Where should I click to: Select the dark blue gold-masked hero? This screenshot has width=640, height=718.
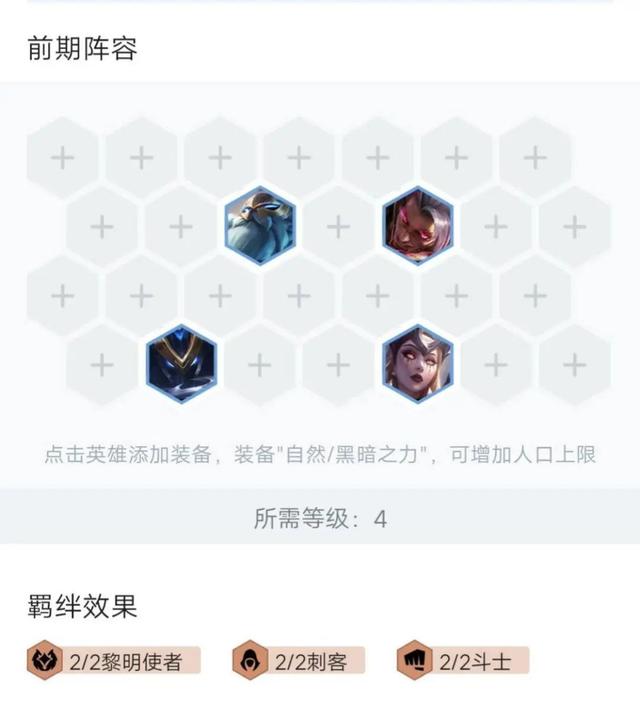pos(181,364)
